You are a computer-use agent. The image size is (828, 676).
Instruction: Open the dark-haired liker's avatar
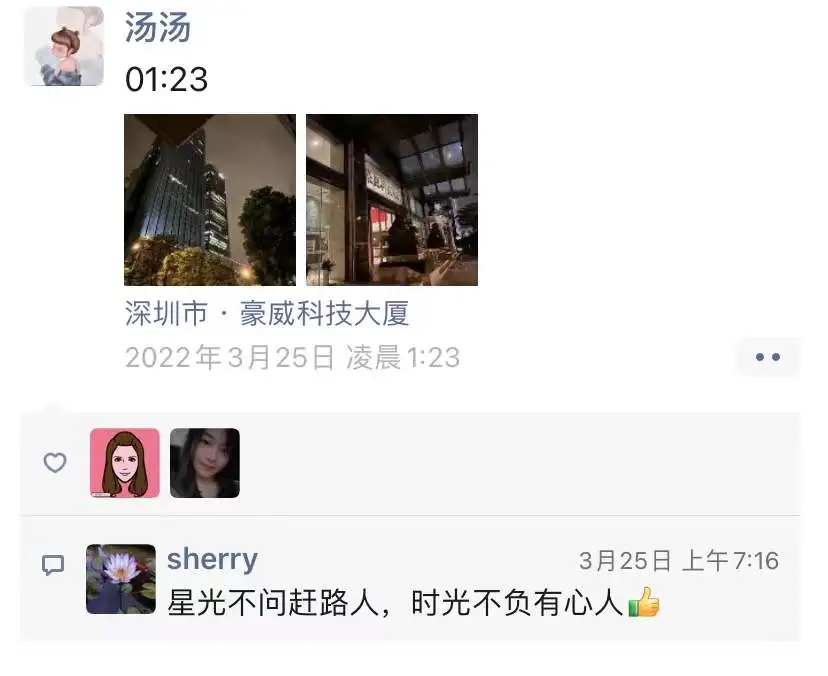(205, 463)
